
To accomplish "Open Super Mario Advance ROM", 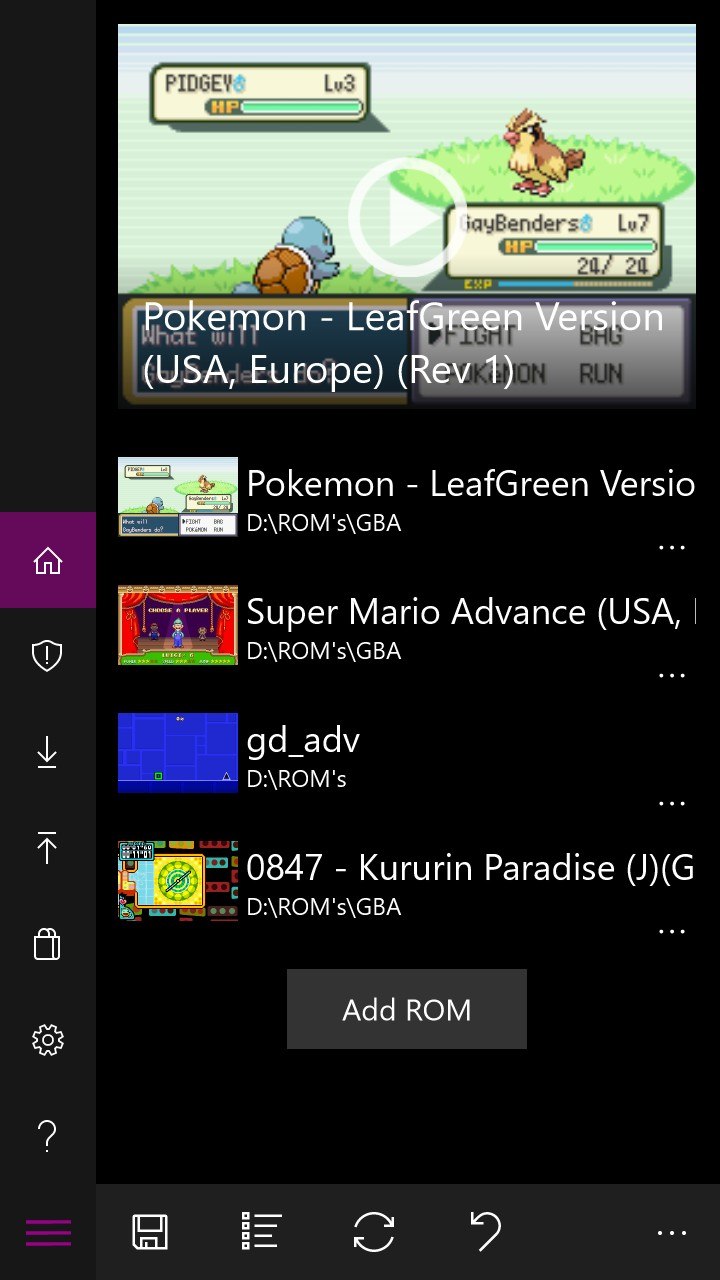I will point(407,626).
